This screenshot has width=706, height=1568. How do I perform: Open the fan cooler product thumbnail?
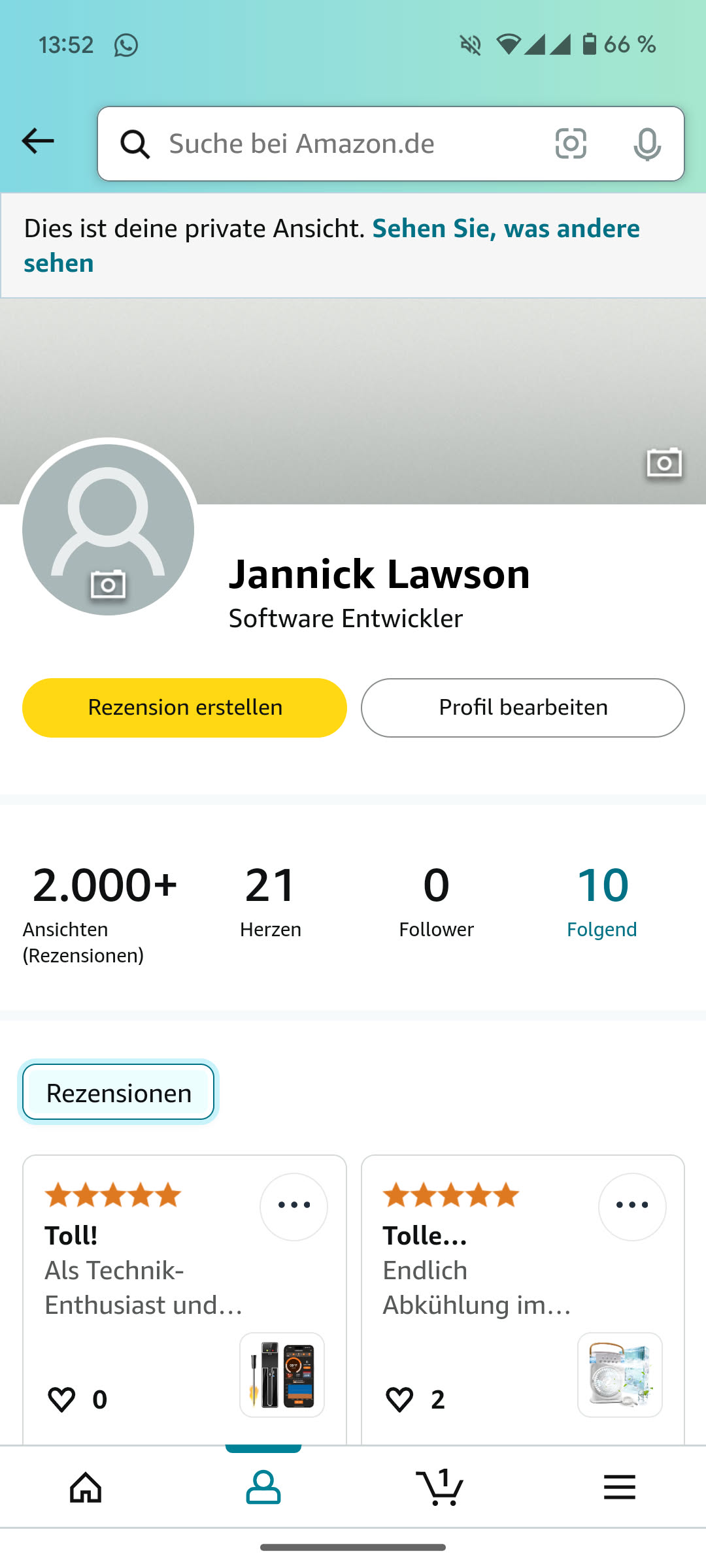point(620,1375)
